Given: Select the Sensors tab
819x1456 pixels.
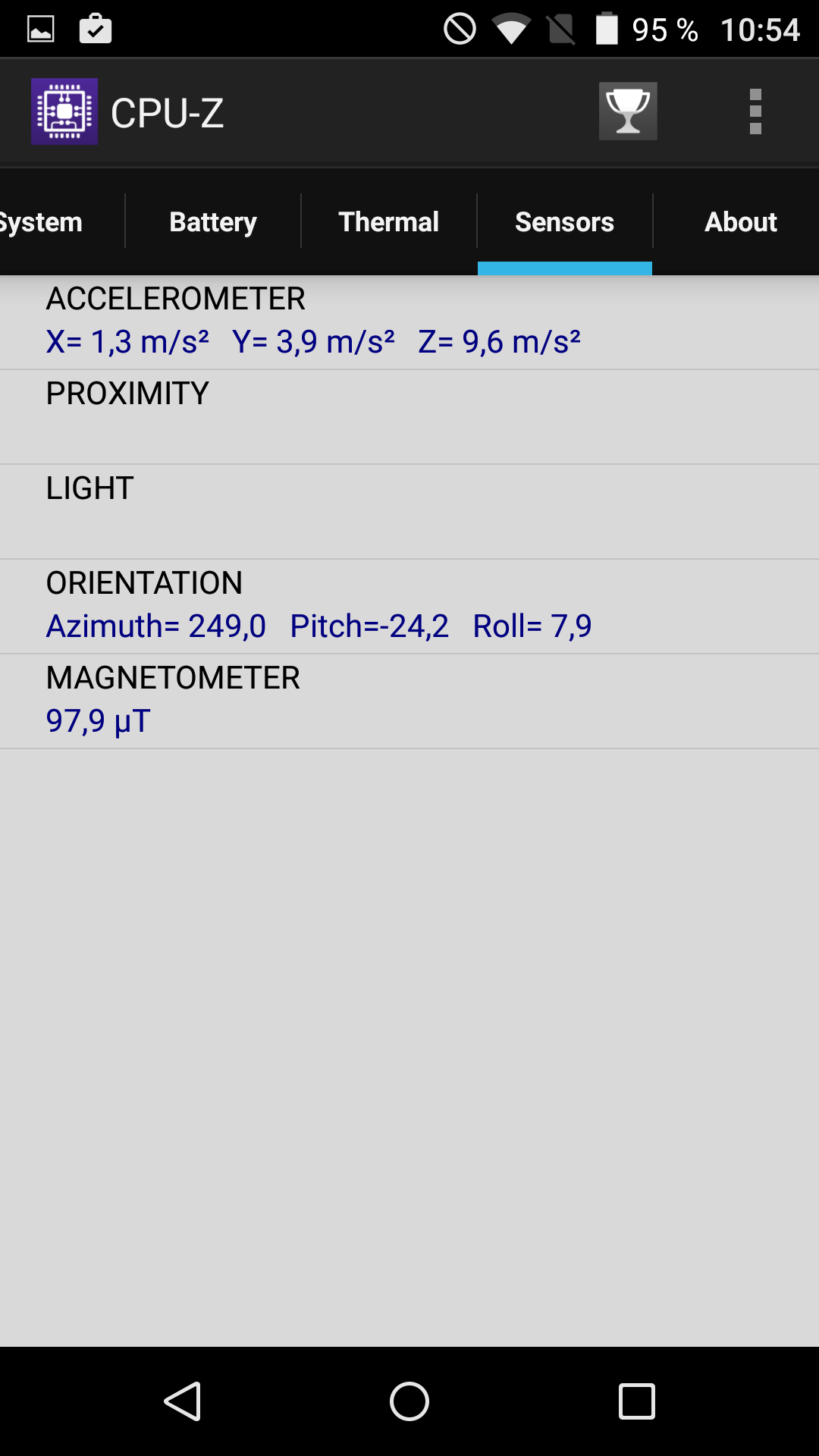Looking at the screenshot, I should (x=565, y=221).
